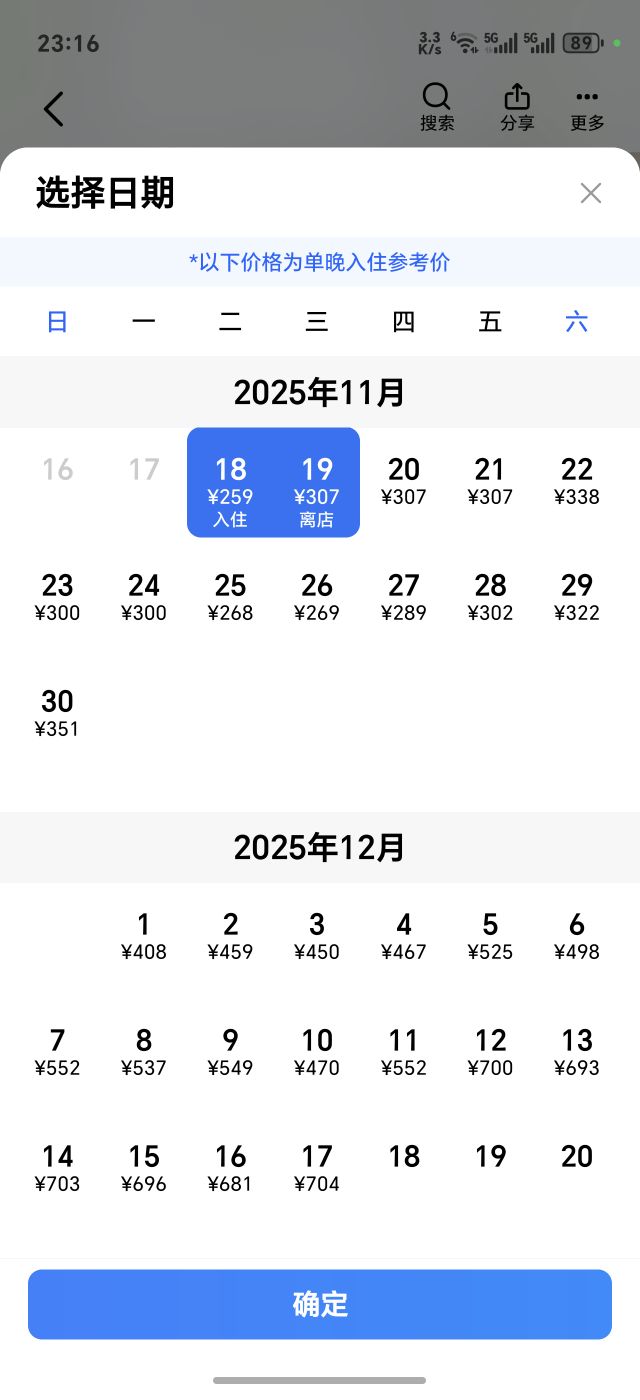This screenshot has width=640, height=1400.
Task: Select December 12 priced ¥700
Action: coord(490,1052)
